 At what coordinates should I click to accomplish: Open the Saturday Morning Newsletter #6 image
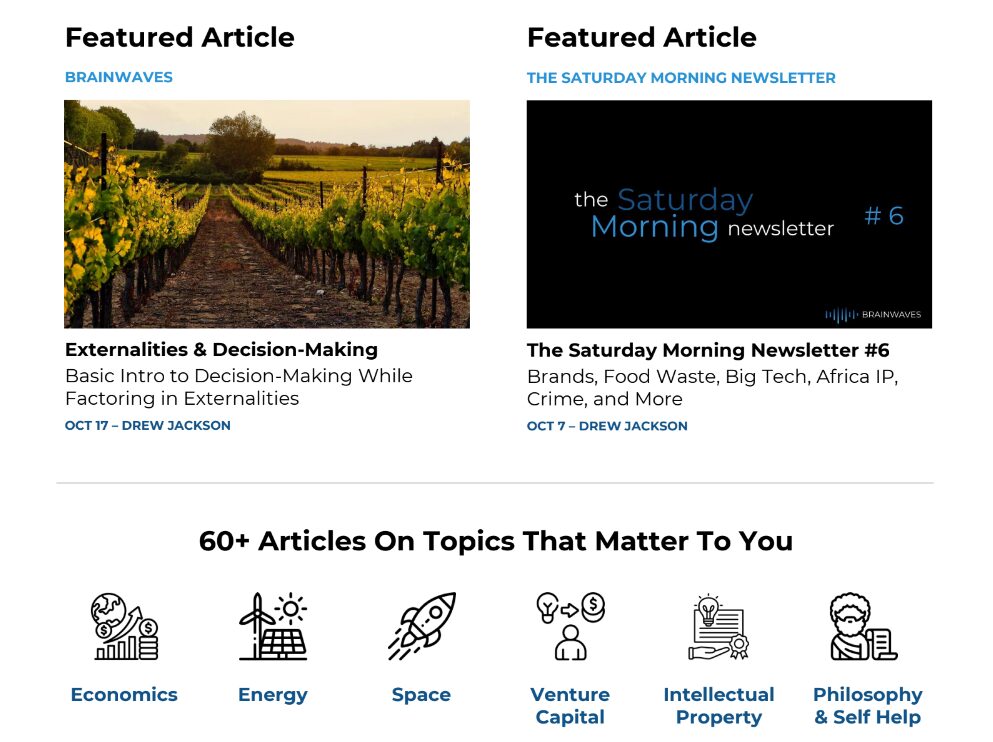729,214
